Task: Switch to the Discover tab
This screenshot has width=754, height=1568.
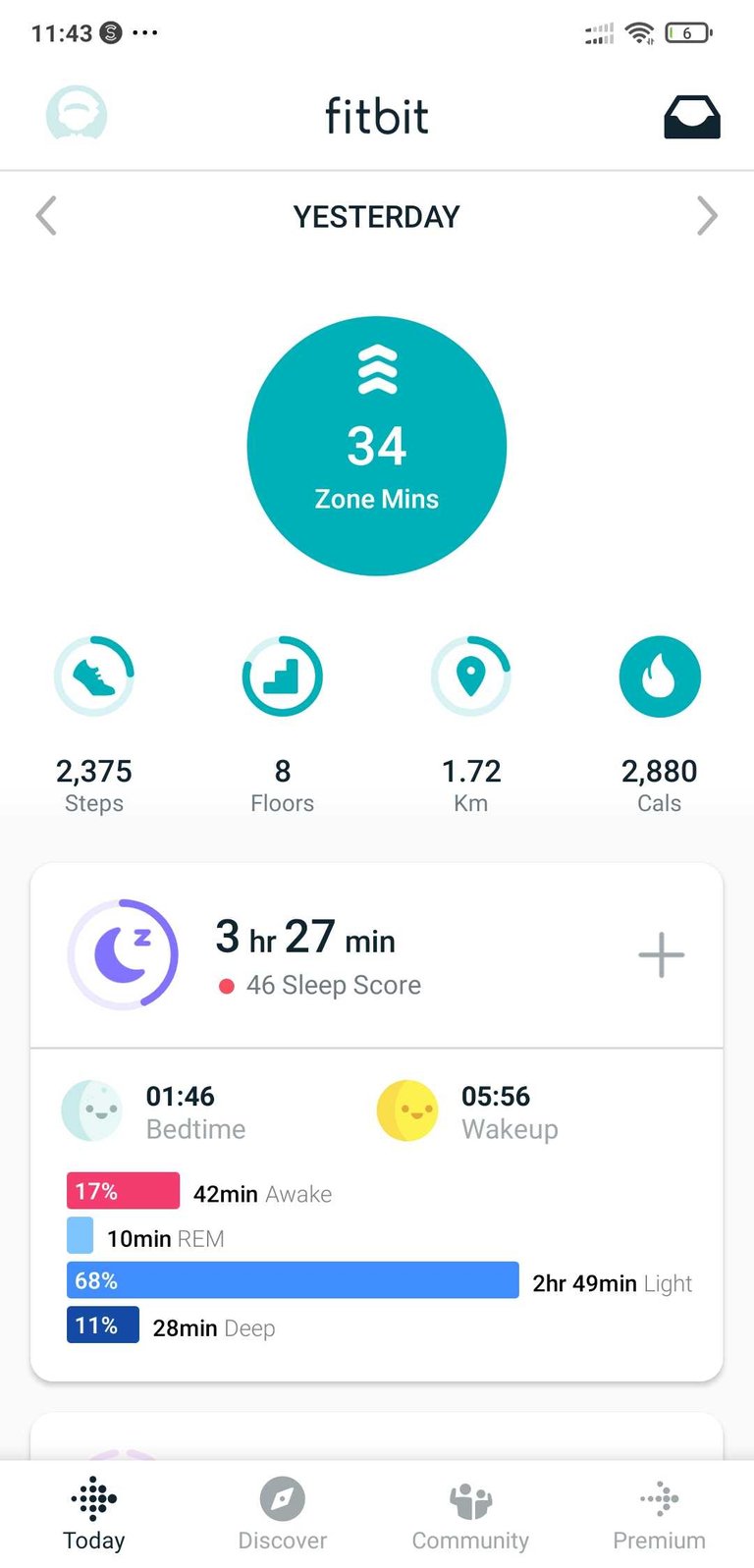Action: pyautogui.click(x=283, y=1514)
